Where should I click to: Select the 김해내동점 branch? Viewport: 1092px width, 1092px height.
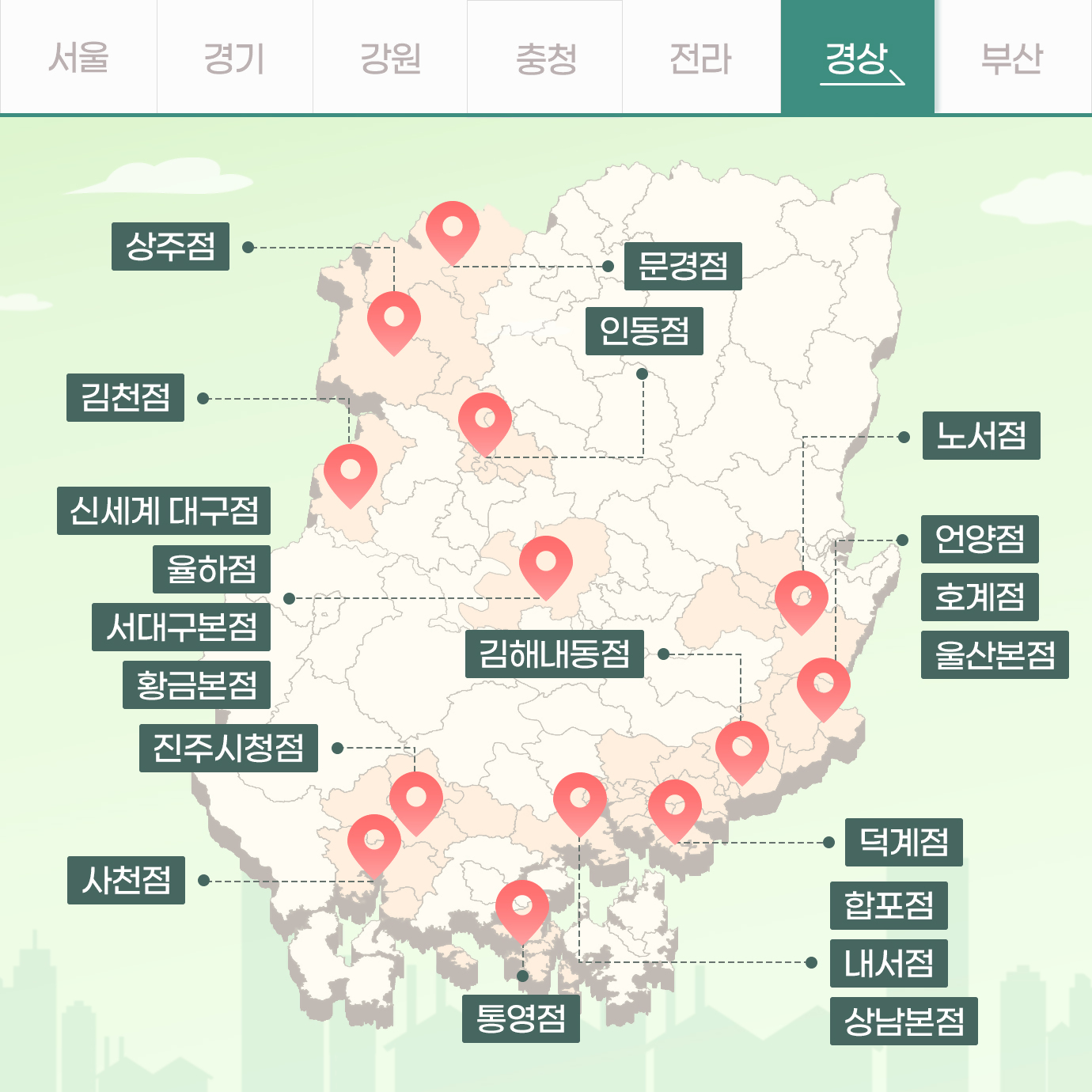[x=554, y=654]
